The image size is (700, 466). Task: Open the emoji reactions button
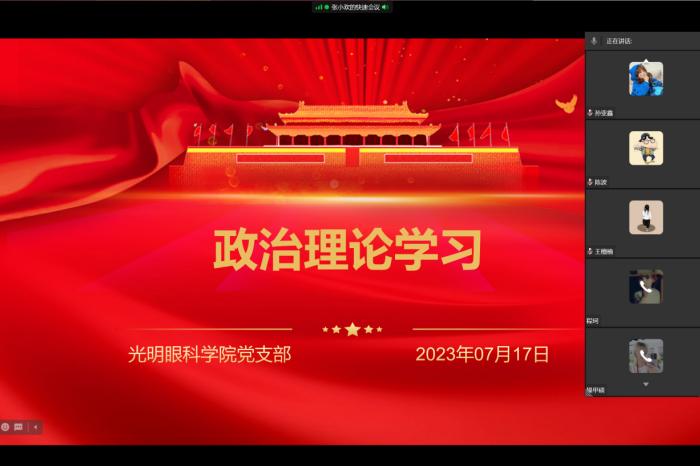pyautogui.click(x=5, y=427)
